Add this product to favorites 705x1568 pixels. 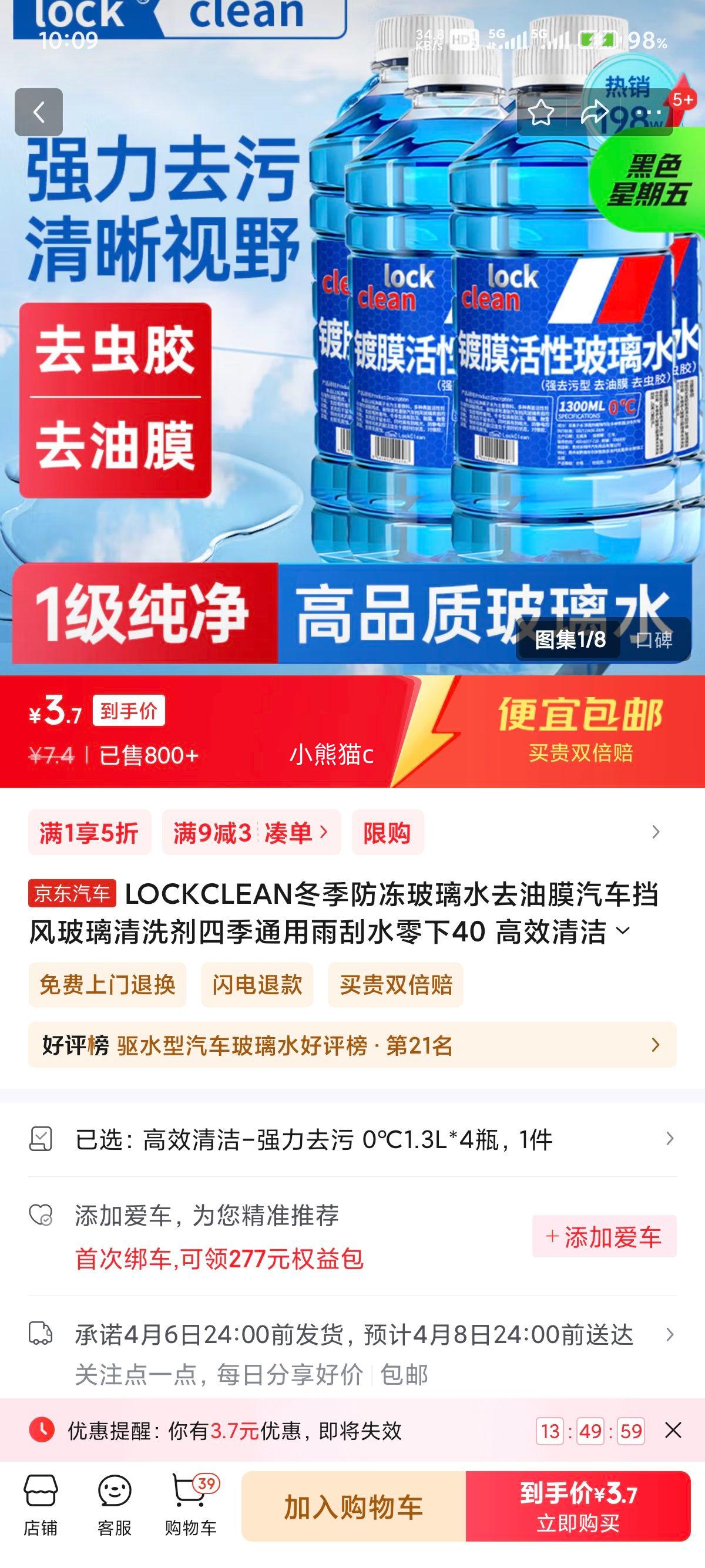coord(540,112)
